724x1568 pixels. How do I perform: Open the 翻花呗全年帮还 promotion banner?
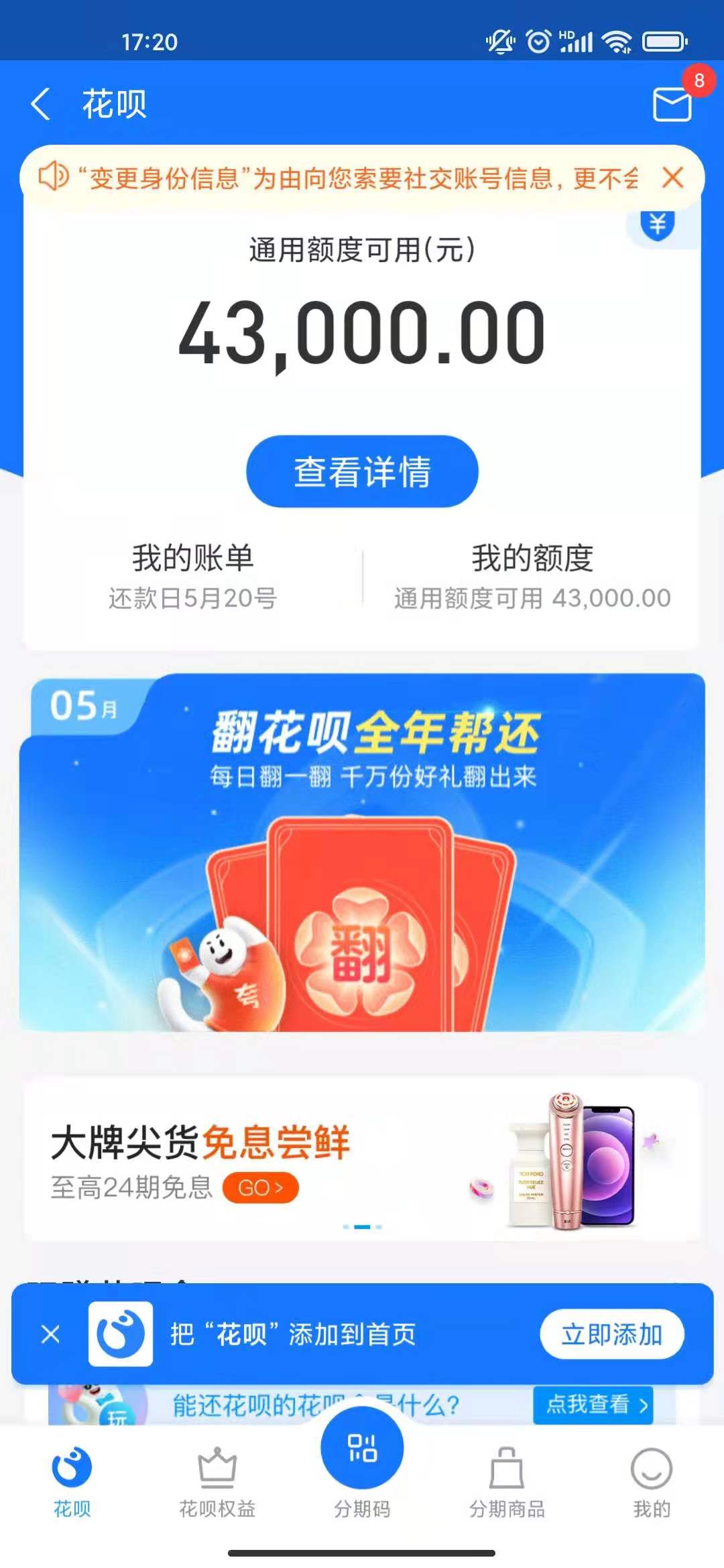[362, 852]
